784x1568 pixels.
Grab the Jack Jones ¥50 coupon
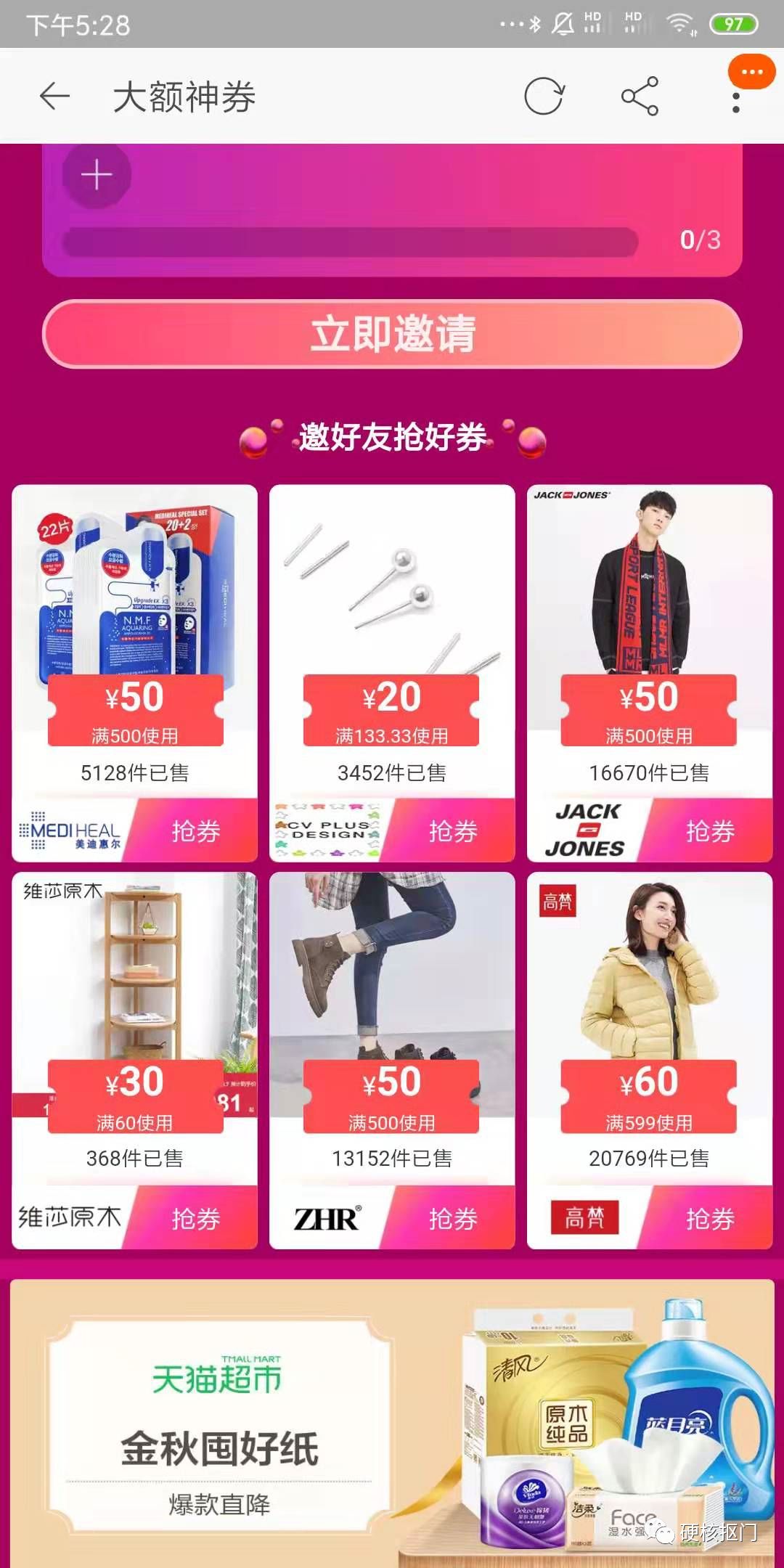tap(709, 831)
